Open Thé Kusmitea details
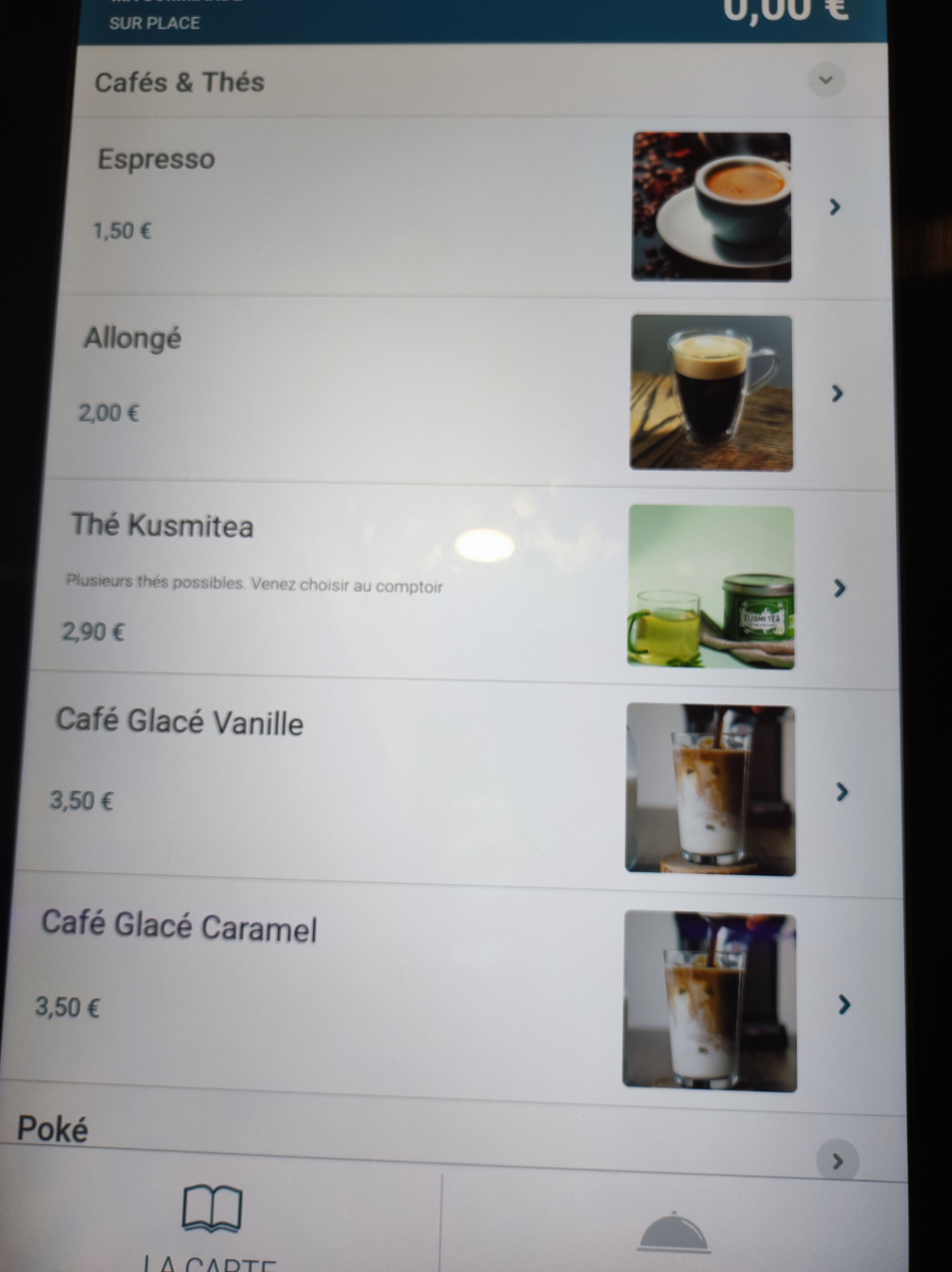The height and width of the screenshot is (1272, 952). click(x=839, y=588)
